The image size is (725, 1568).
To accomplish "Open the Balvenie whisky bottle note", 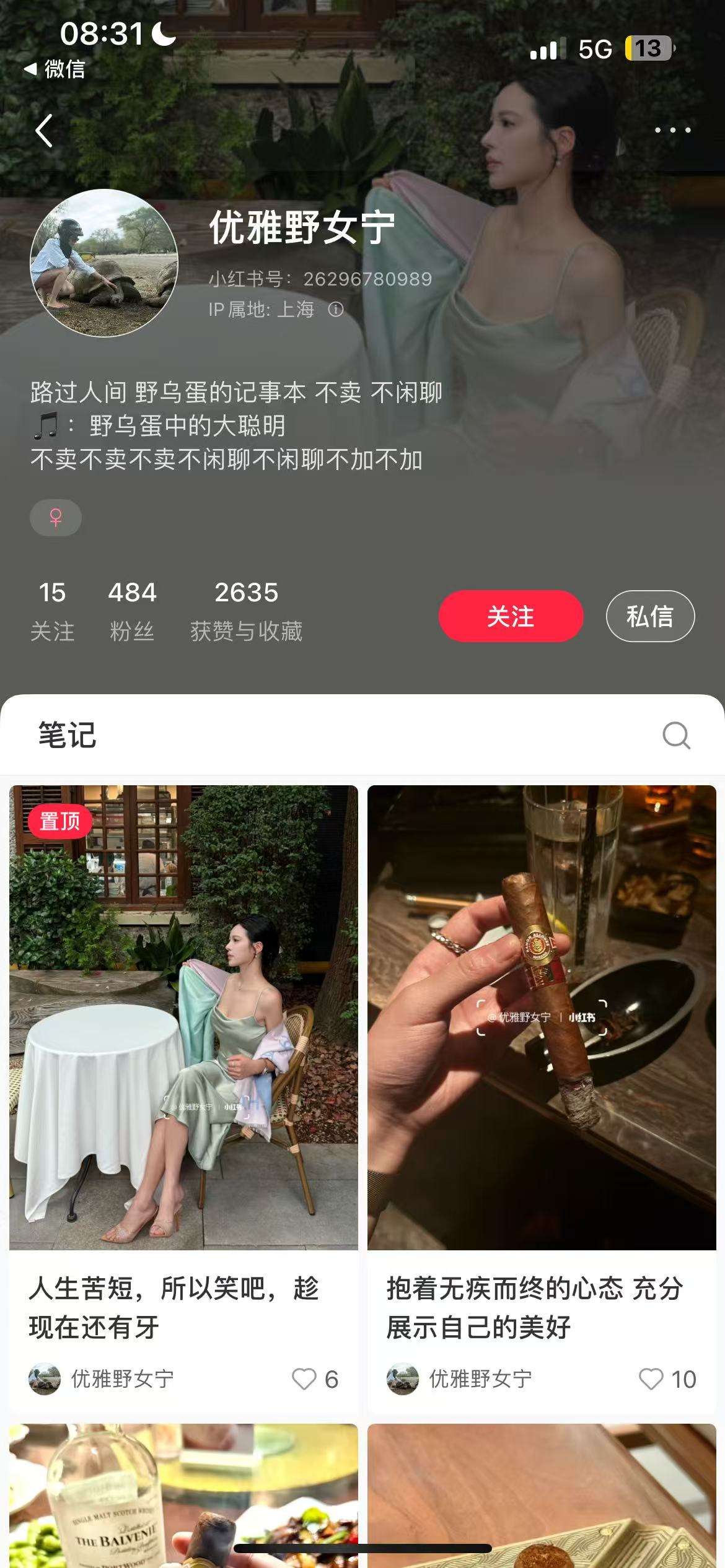I will 183,1499.
